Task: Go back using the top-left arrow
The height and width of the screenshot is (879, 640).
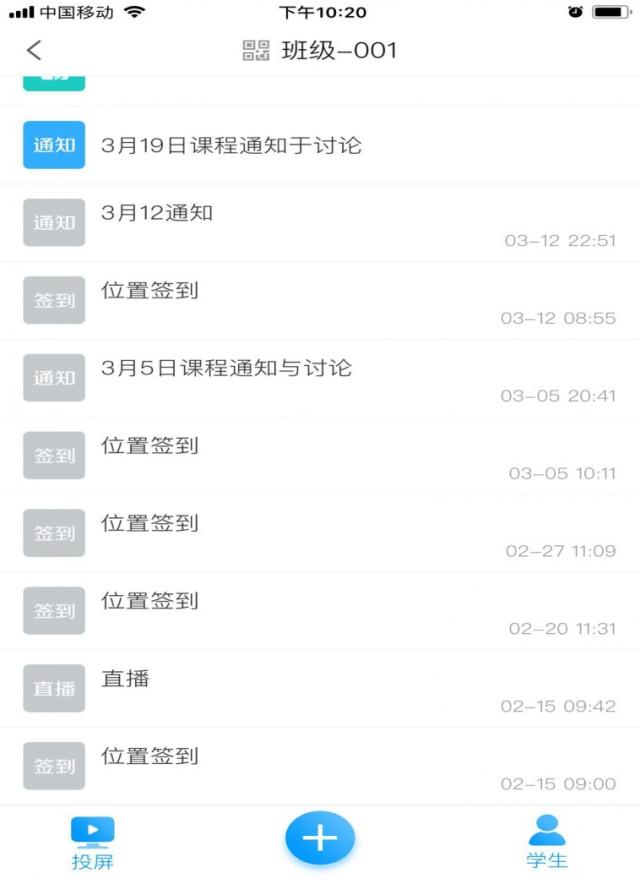Action: 34,50
